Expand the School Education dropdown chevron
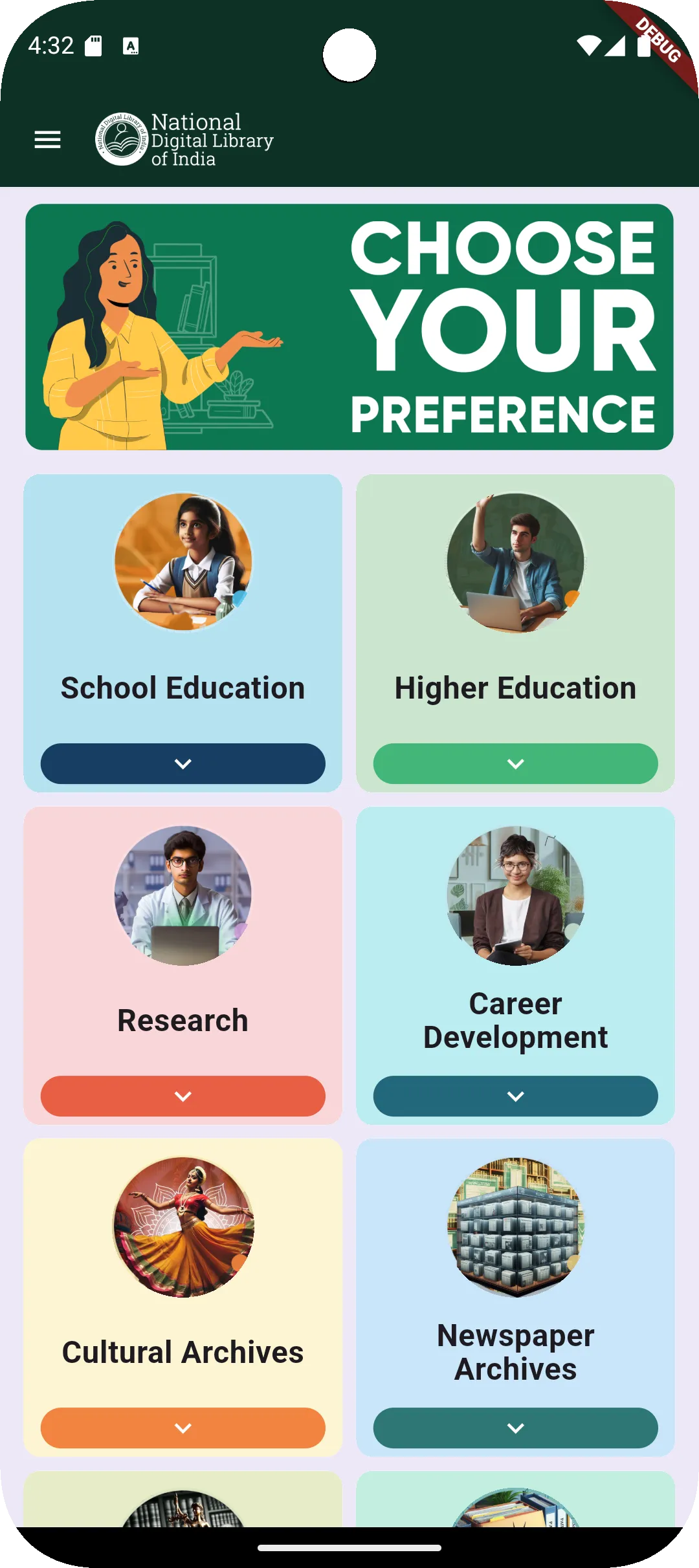Image resolution: width=699 pixels, height=1568 pixels. [x=183, y=764]
